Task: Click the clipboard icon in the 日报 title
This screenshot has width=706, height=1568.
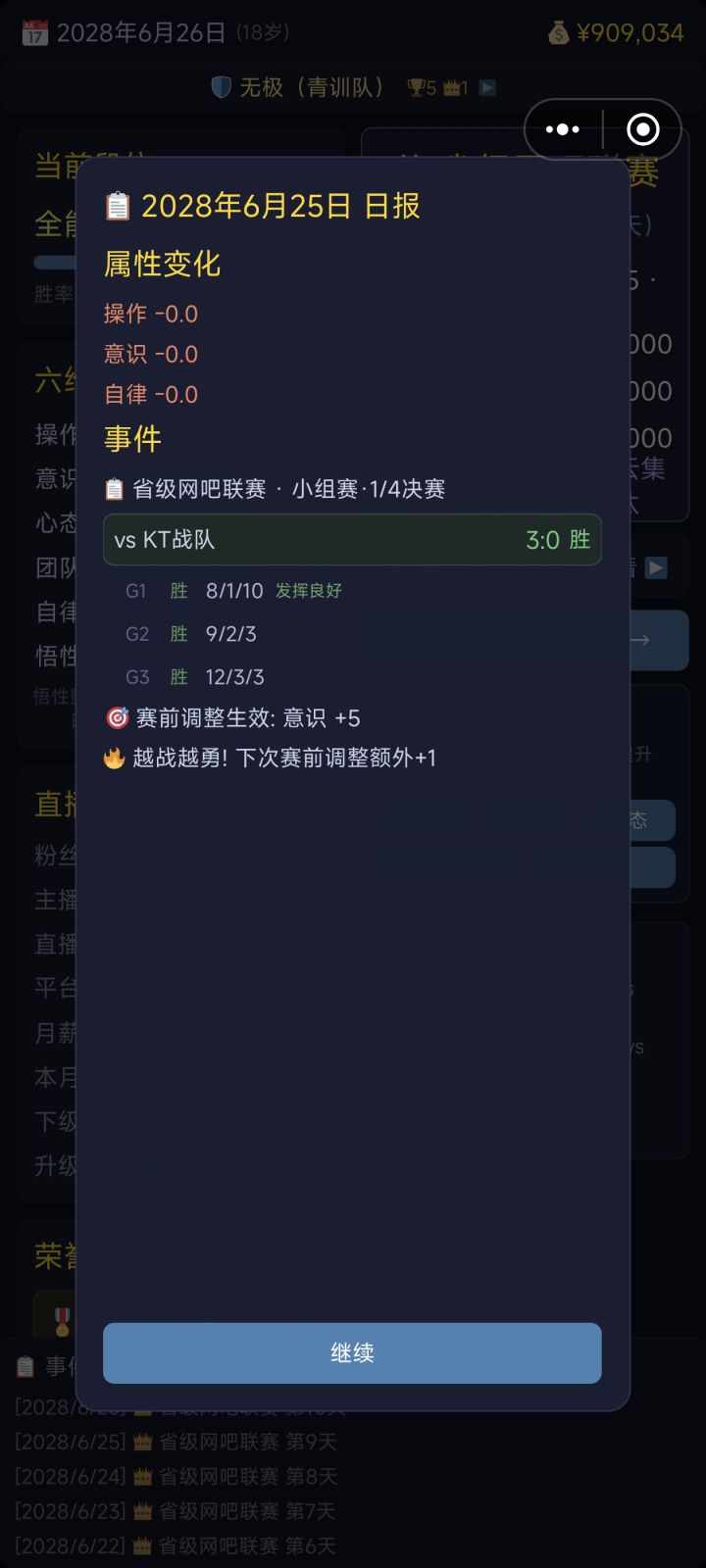Action: [120, 207]
